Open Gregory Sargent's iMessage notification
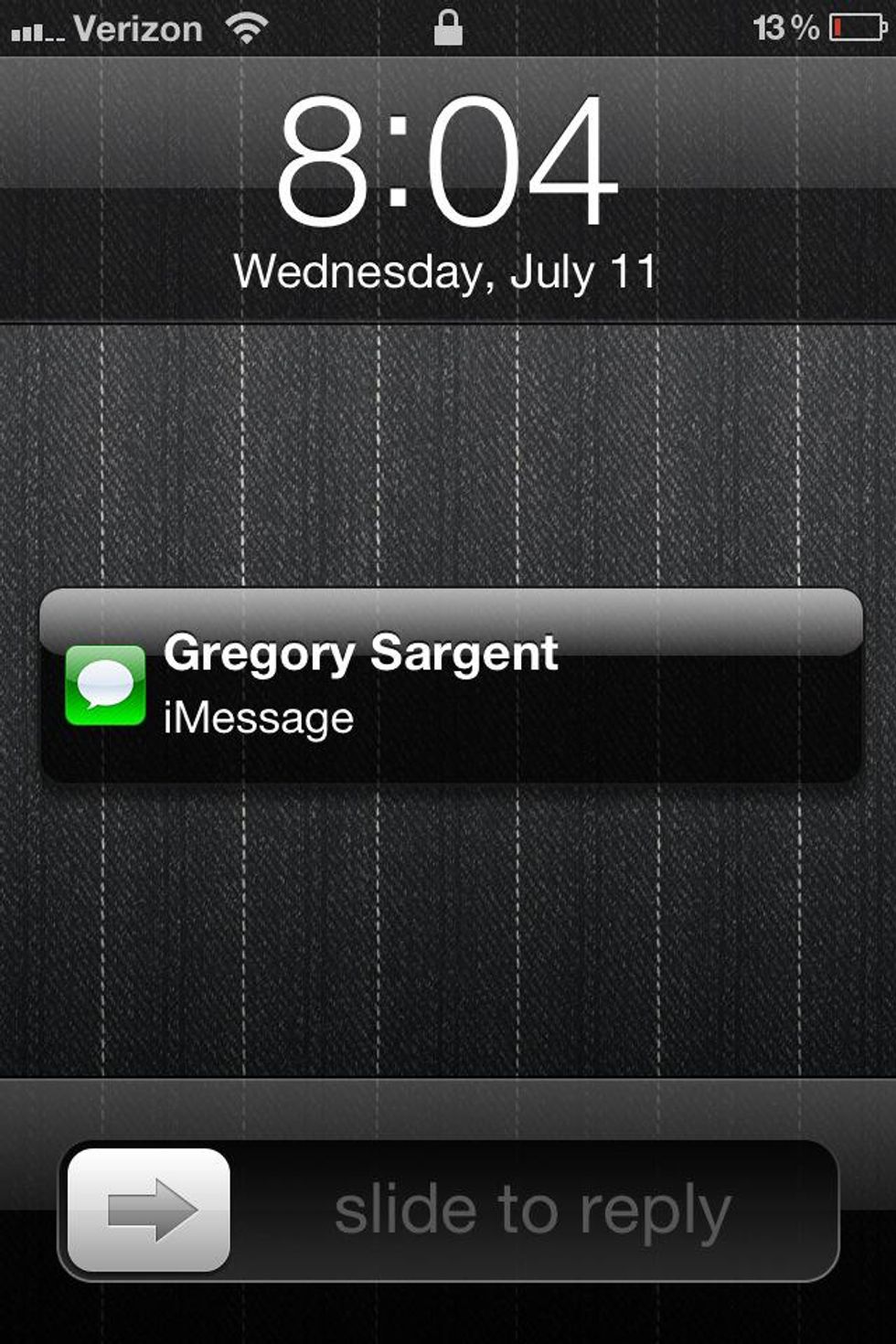896x1344 pixels. [x=450, y=686]
